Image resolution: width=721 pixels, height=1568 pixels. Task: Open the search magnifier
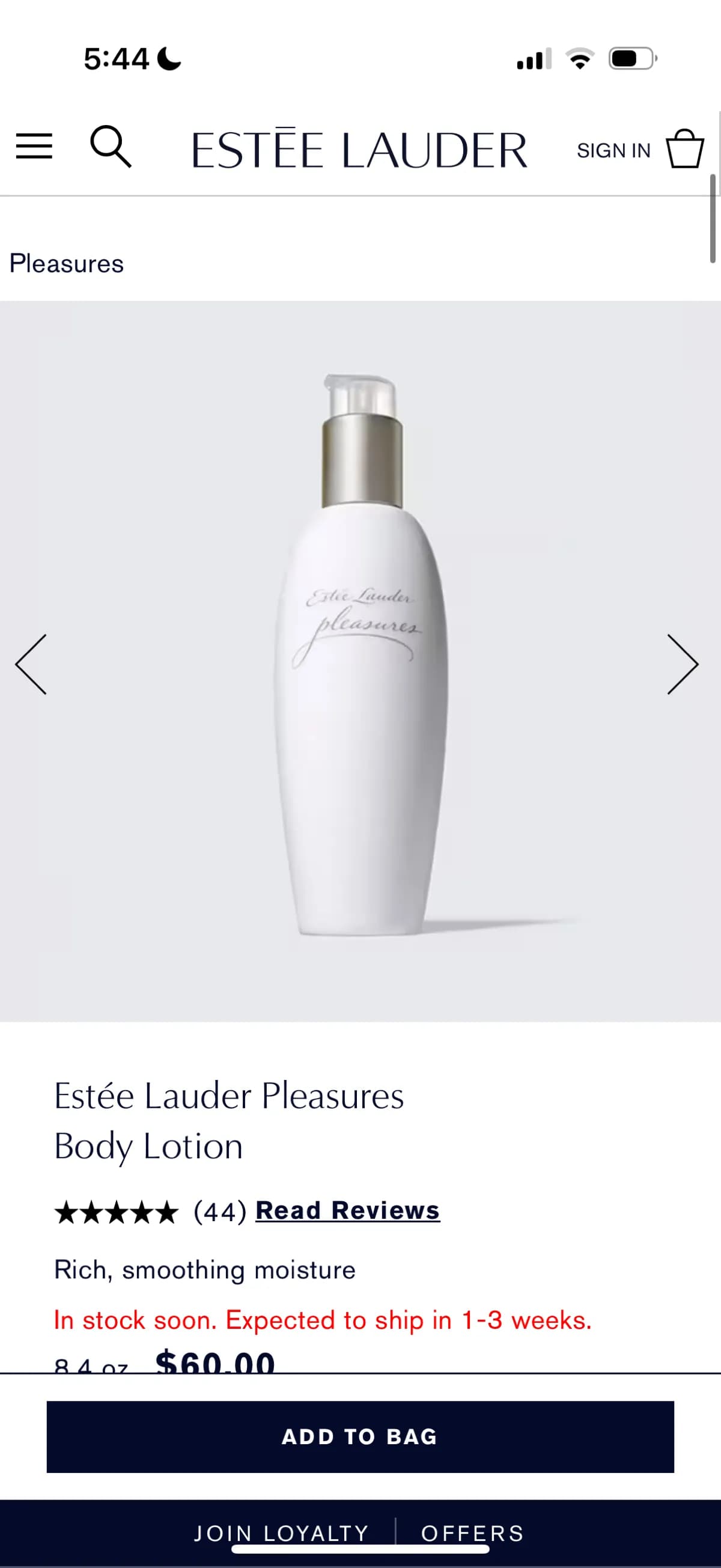click(110, 147)
